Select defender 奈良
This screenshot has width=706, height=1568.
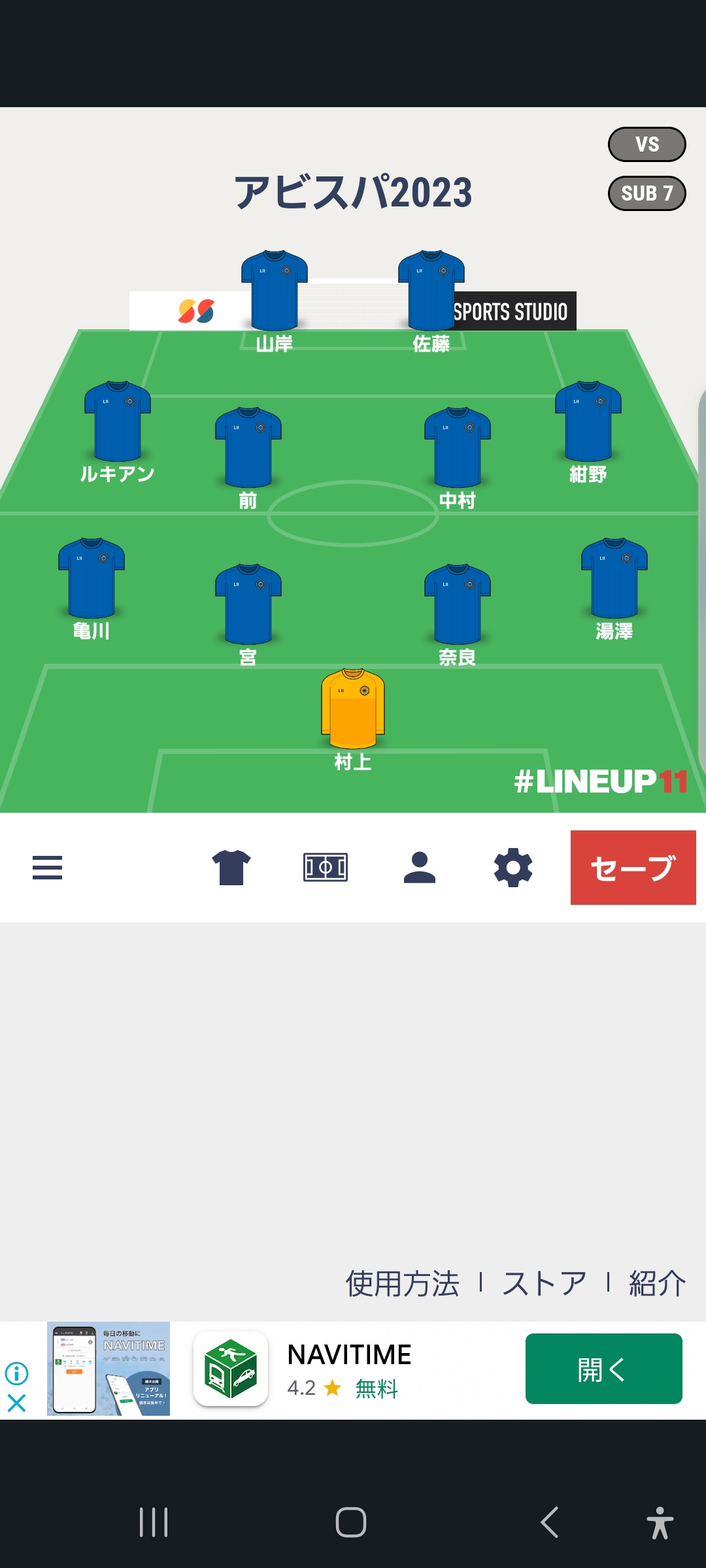[458, 608]
